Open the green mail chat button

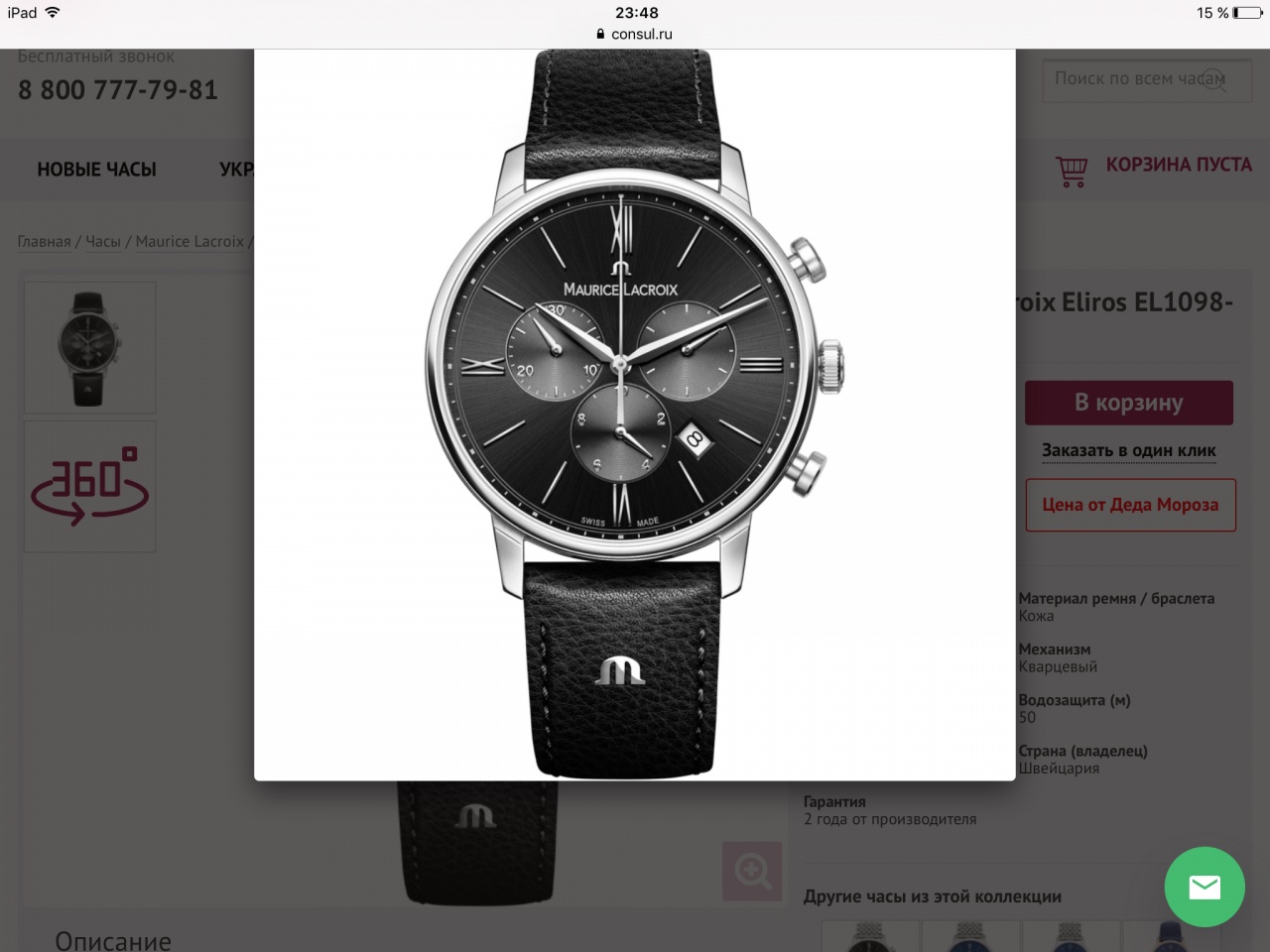[1204, 887]
